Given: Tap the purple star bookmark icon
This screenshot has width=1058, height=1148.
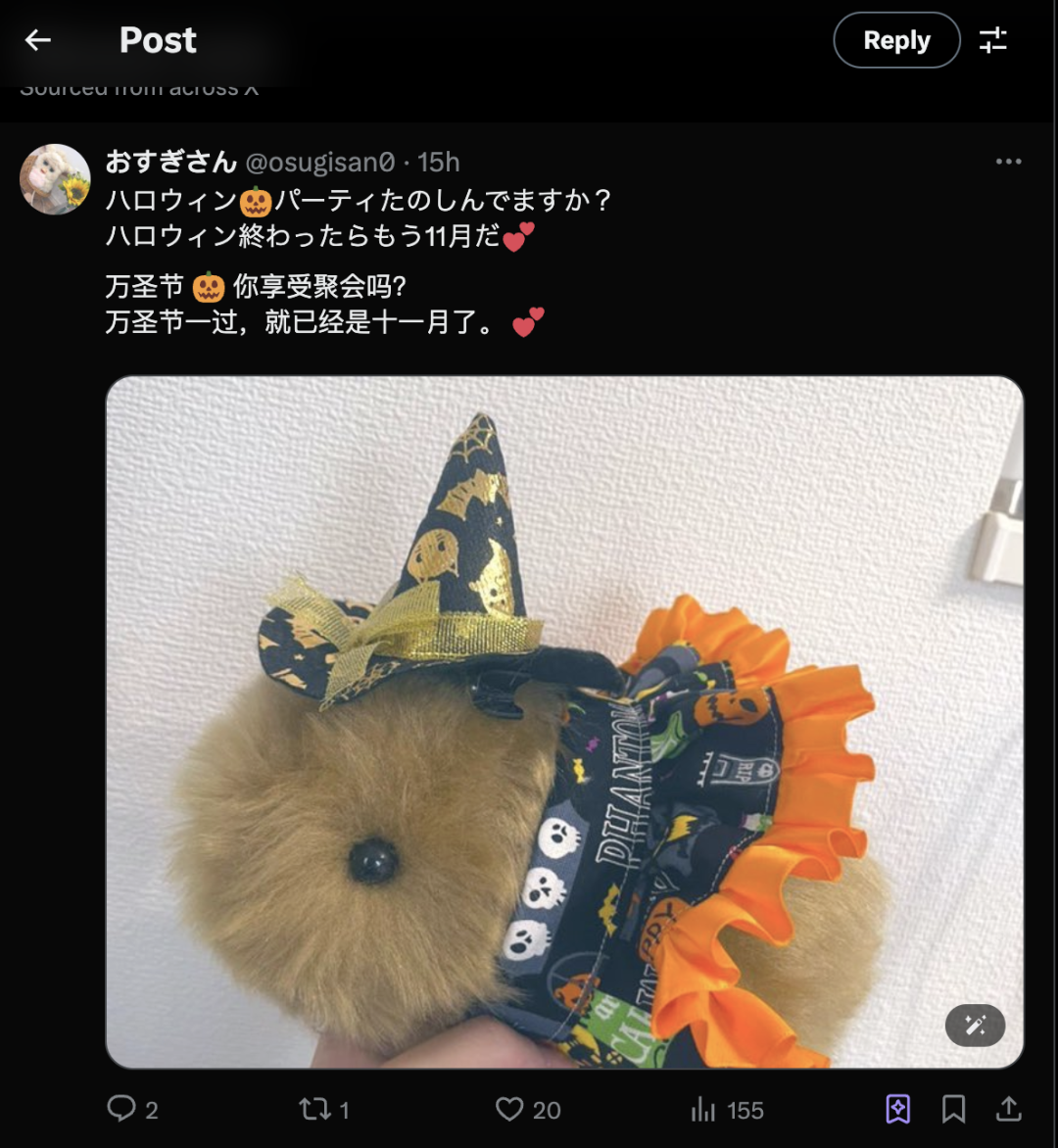Looking at the screenshot, I should click(897, 1109).
